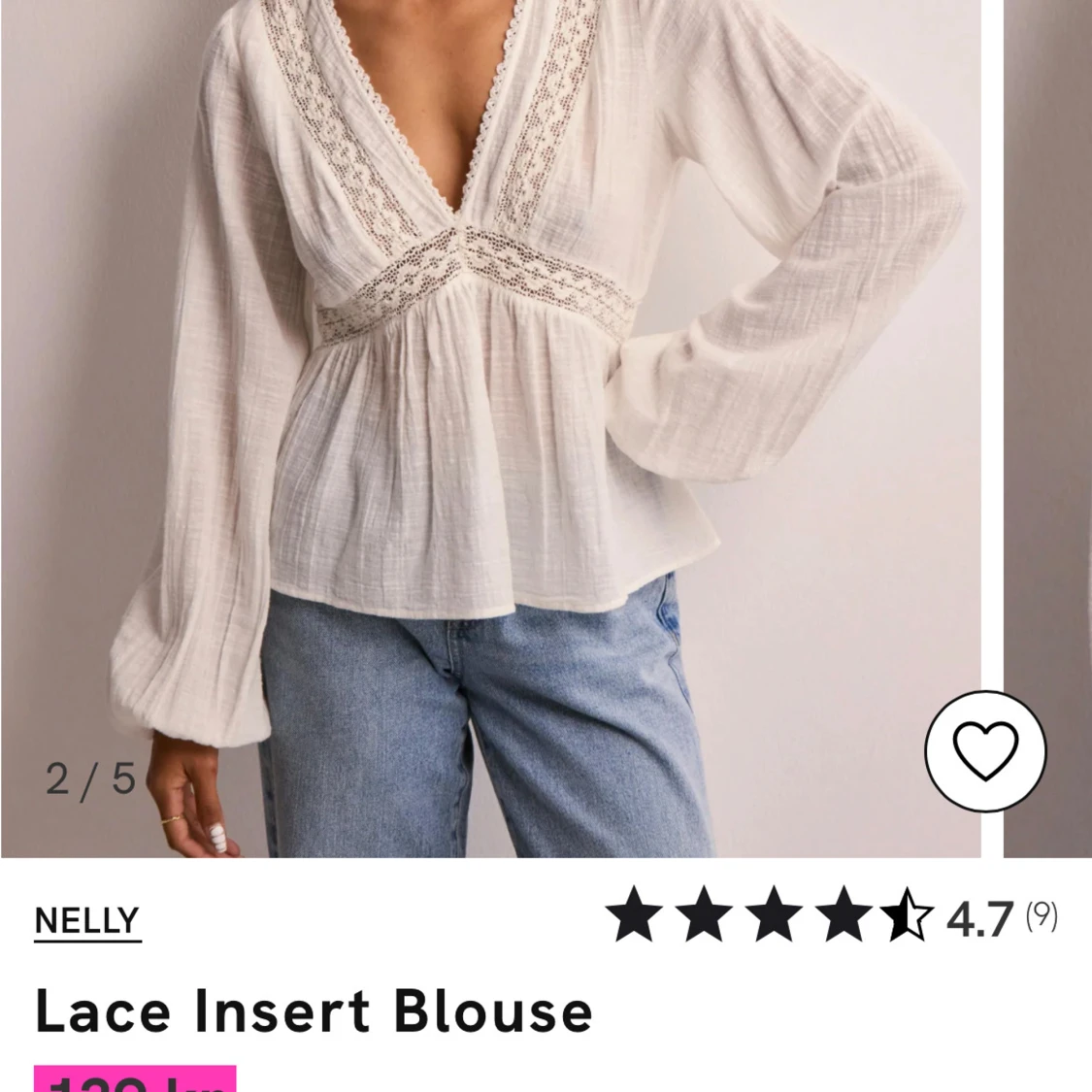Add blouse to favorites with heart icon
Screen dimensions: 1092x1092
(x=985, y=751)
